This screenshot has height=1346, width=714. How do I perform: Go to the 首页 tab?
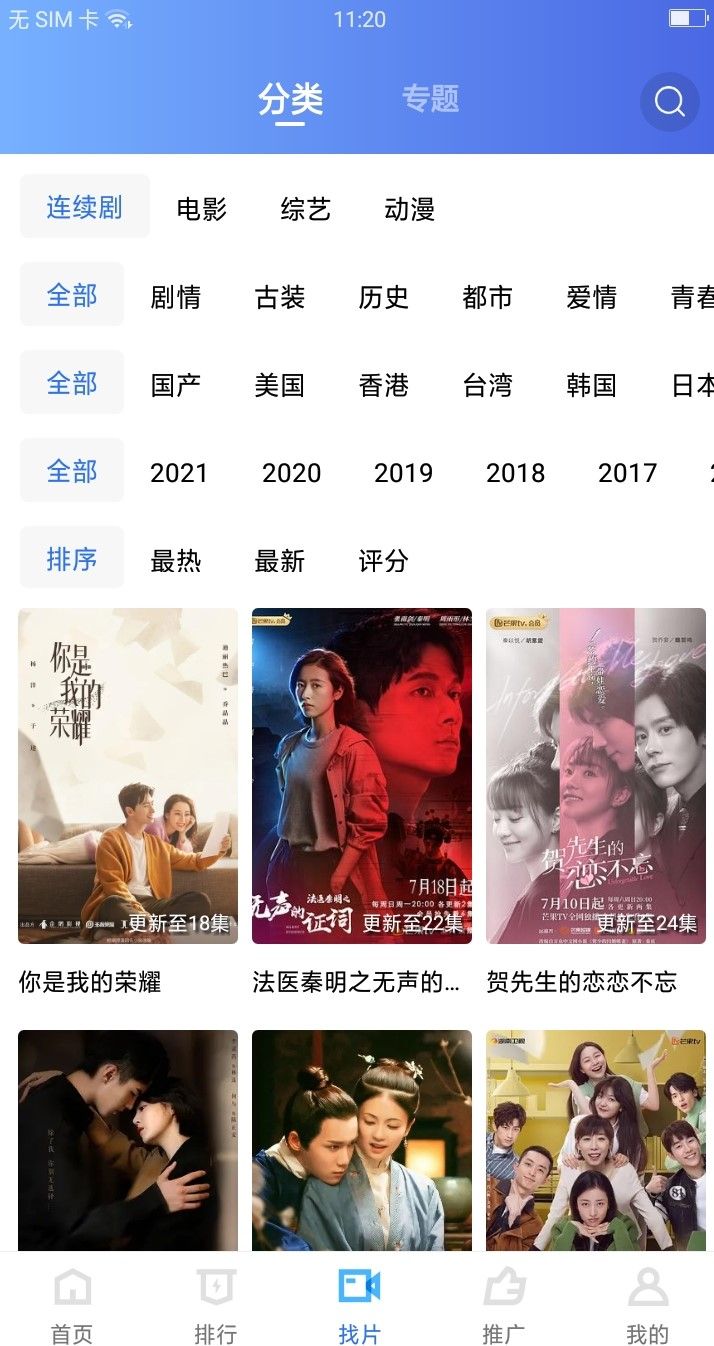(x=72, y=1305)
